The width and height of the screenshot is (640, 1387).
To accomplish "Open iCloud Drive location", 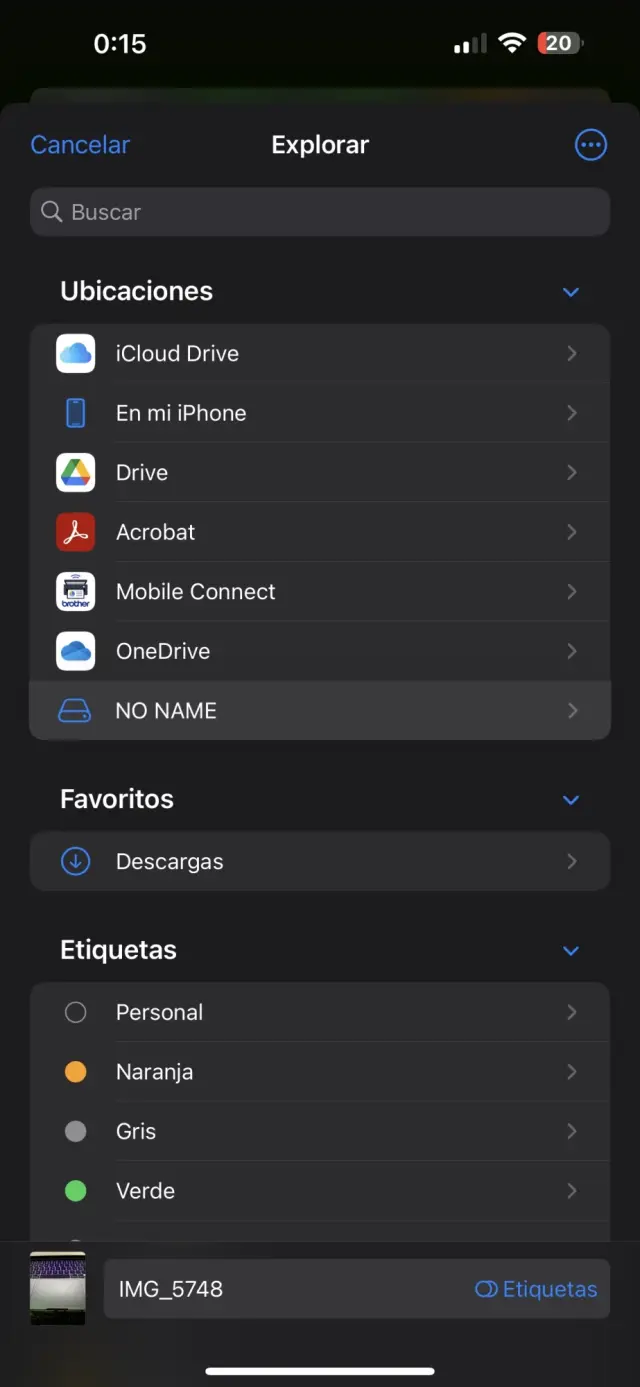I will pyautogui.click(x=320, y=354).
